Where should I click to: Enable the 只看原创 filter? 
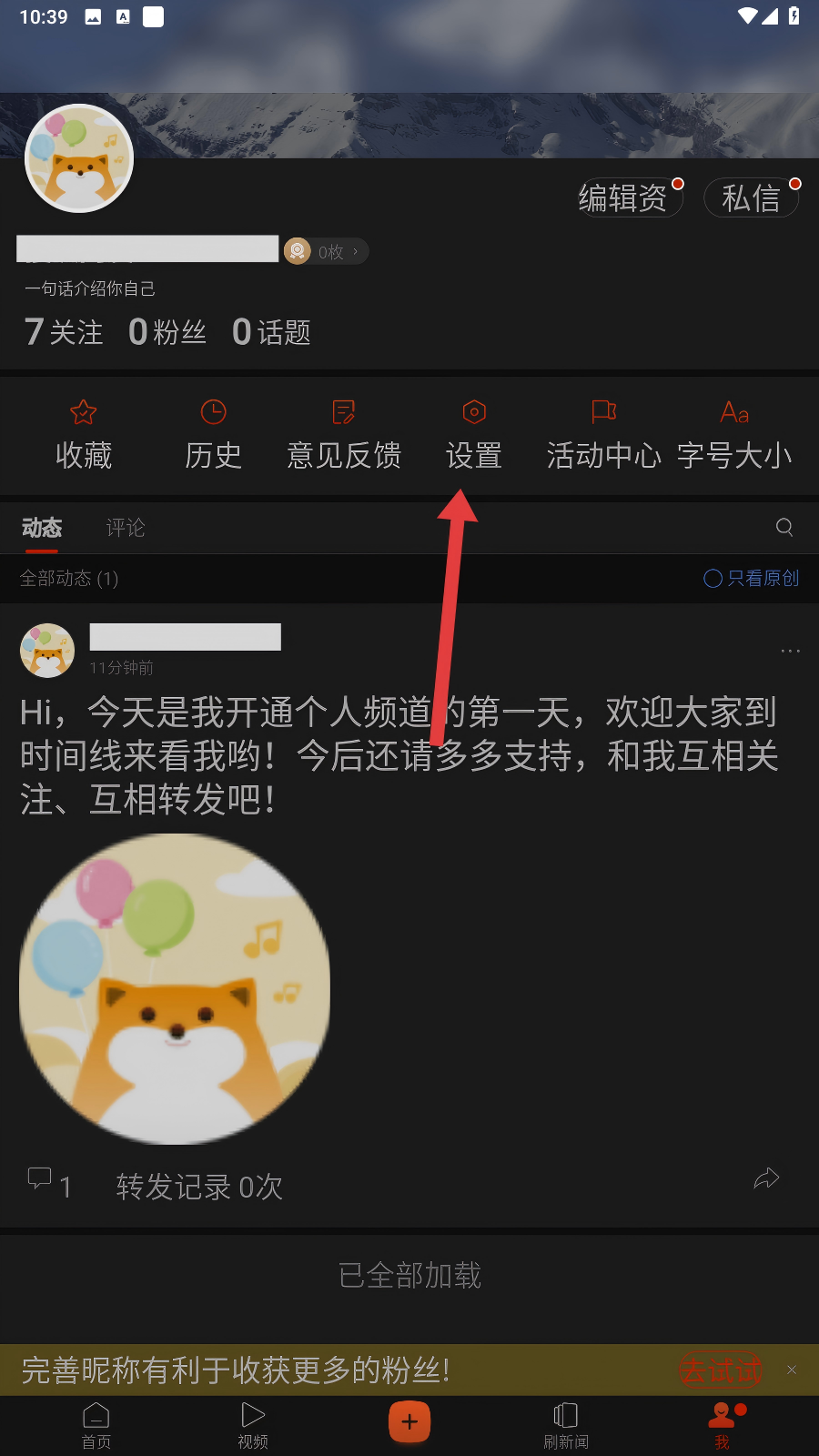tap(752, 579)
